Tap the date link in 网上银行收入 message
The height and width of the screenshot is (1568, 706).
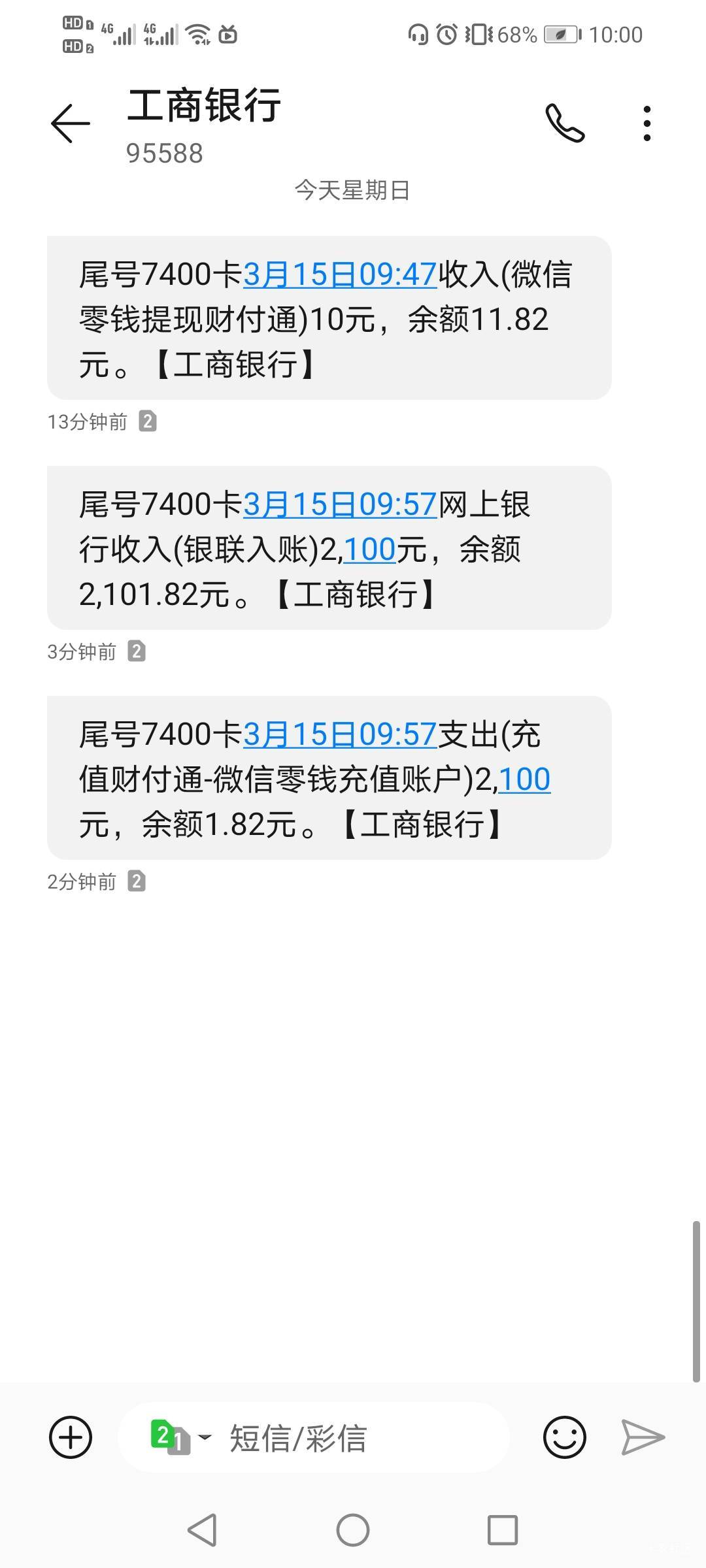coord(339,504)
